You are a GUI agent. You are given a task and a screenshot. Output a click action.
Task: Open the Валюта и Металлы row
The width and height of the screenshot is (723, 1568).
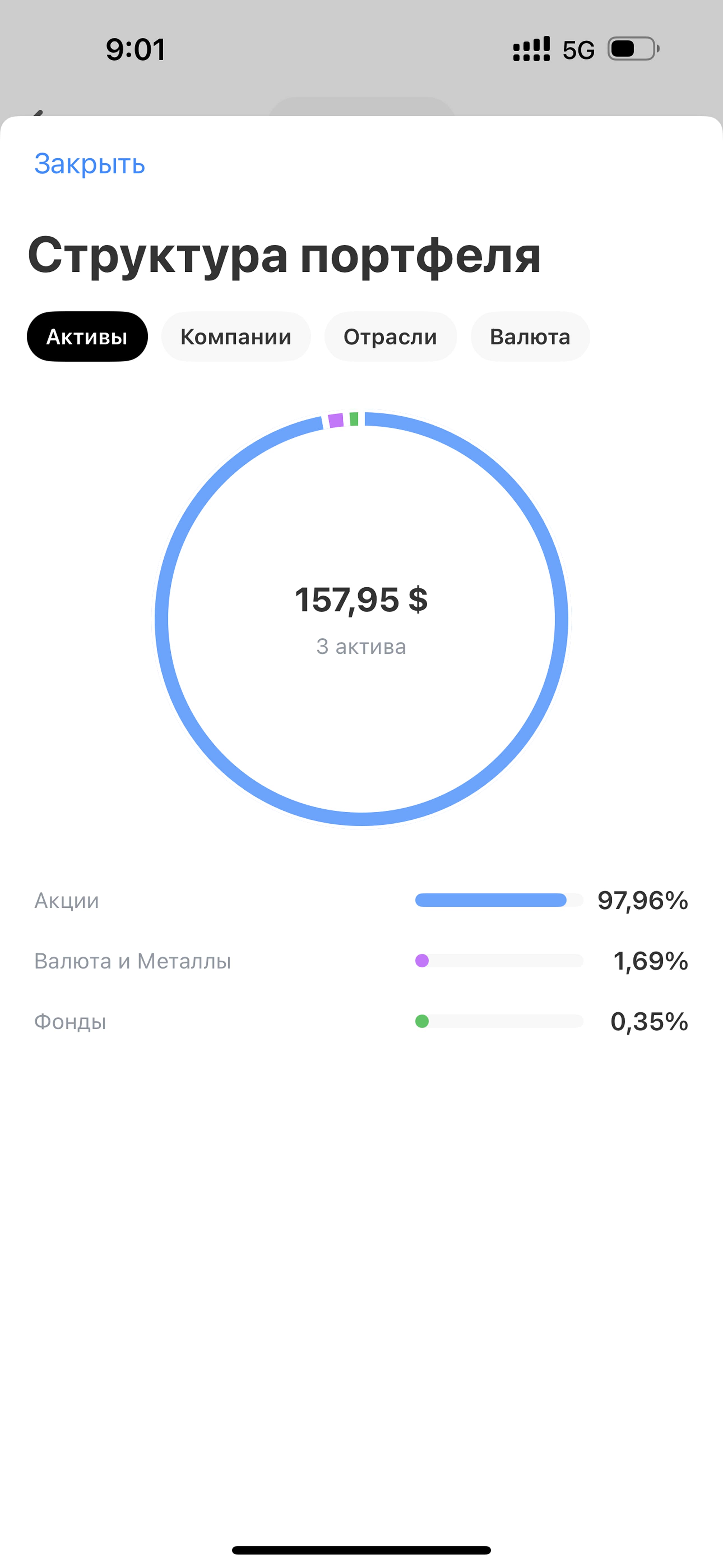(361, 961)
